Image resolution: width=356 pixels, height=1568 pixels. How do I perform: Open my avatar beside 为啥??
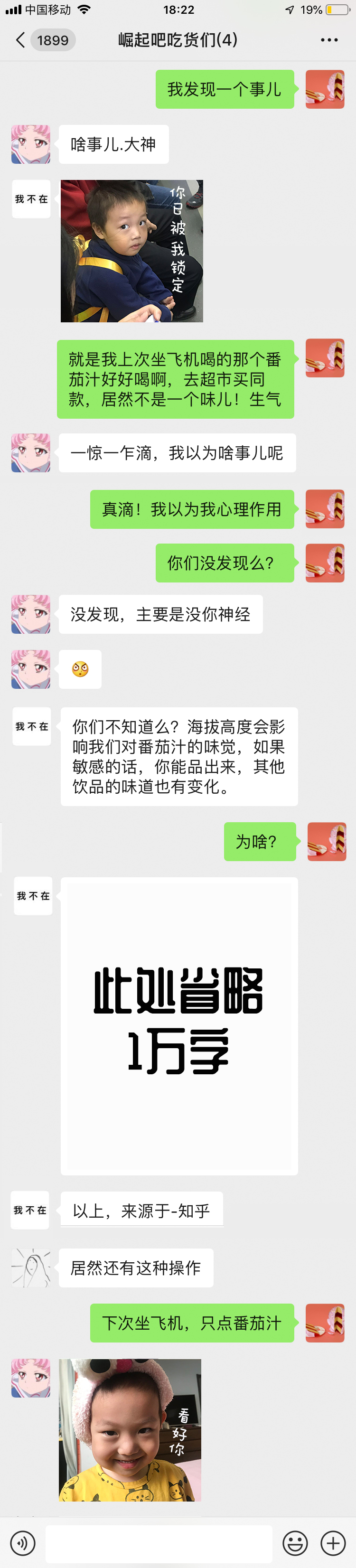(x=326, y=841)
